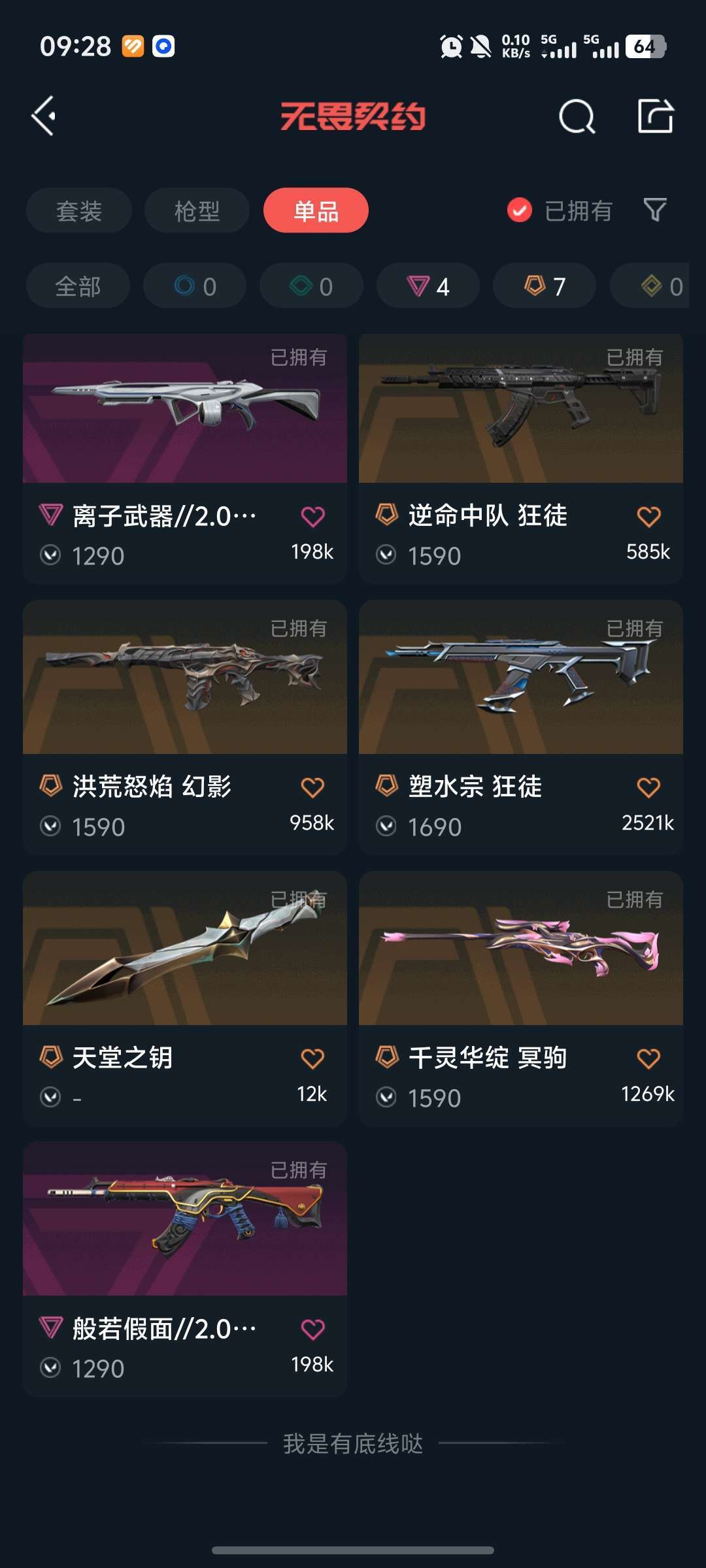706x1568 pixels.
Task: Tap the share icon in the header
Action: 655,116
